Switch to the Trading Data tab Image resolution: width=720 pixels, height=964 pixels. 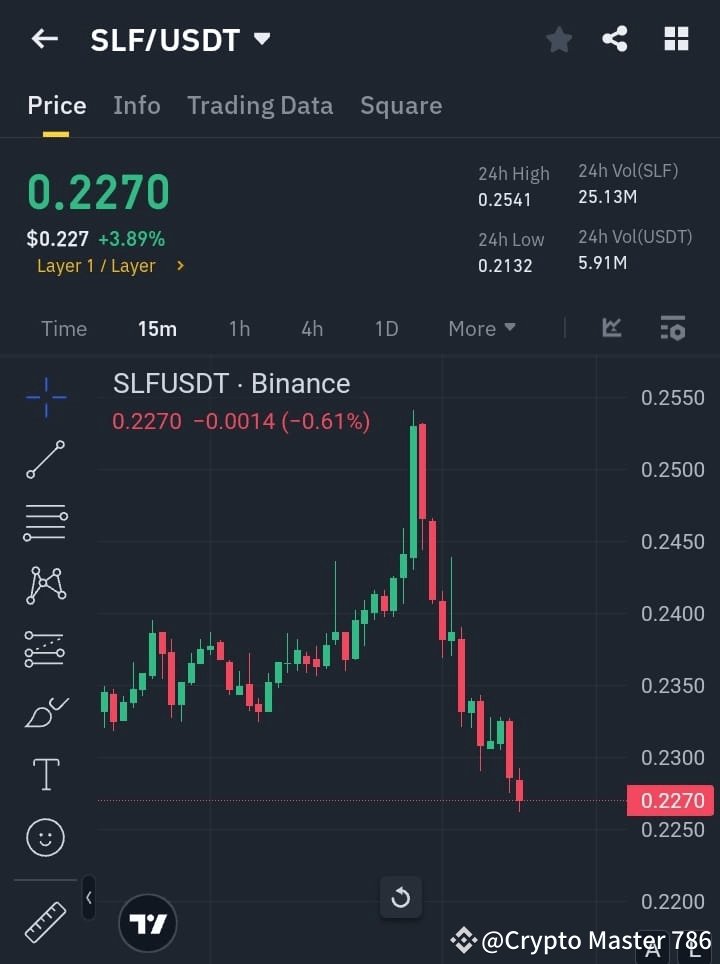click(x=260, y=105)
